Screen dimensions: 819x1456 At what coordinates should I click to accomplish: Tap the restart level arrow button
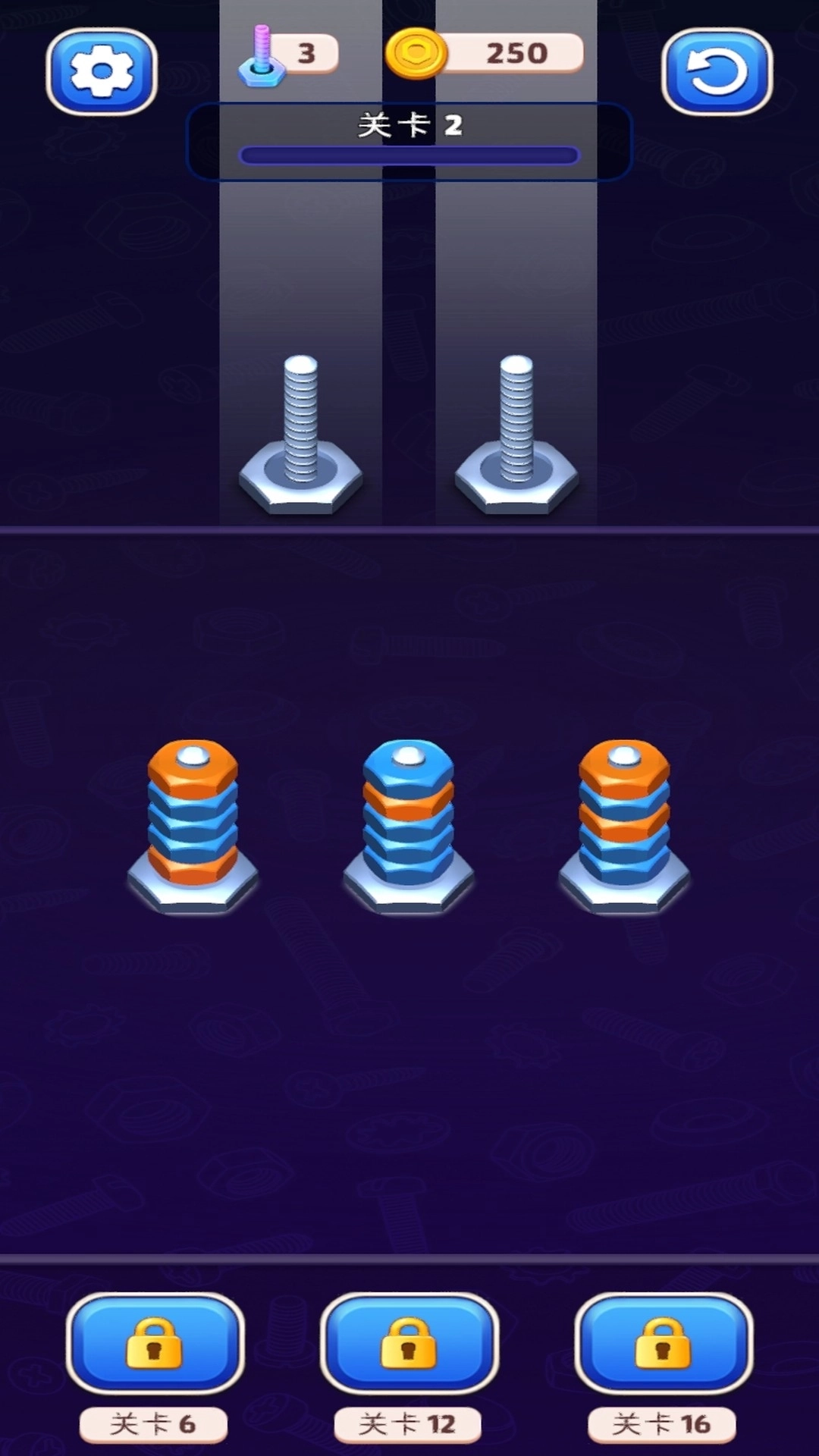[717, 72]
